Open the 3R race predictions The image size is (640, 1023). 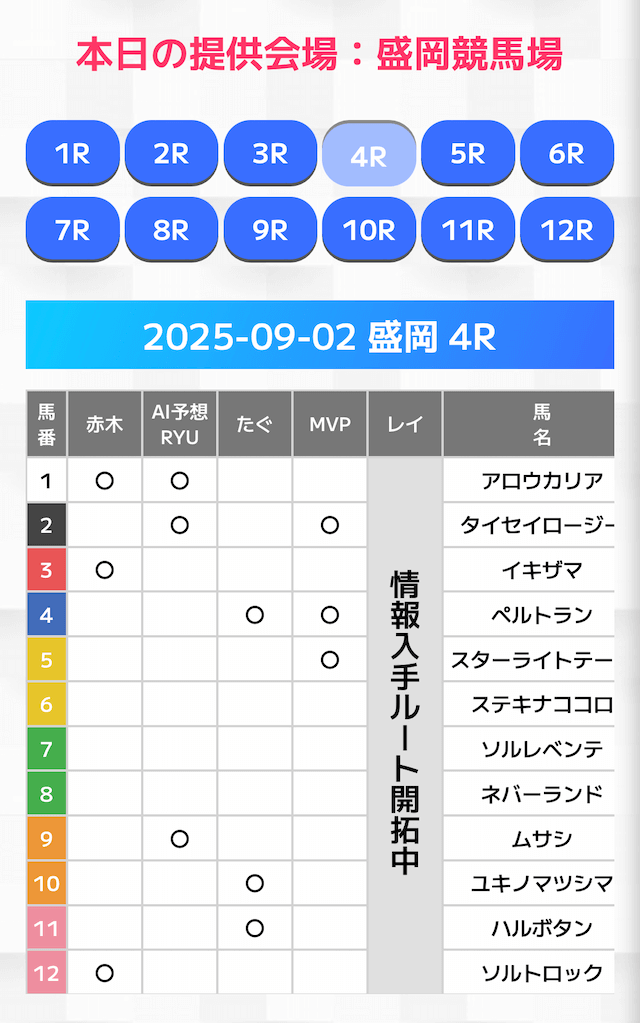(270, 153)
